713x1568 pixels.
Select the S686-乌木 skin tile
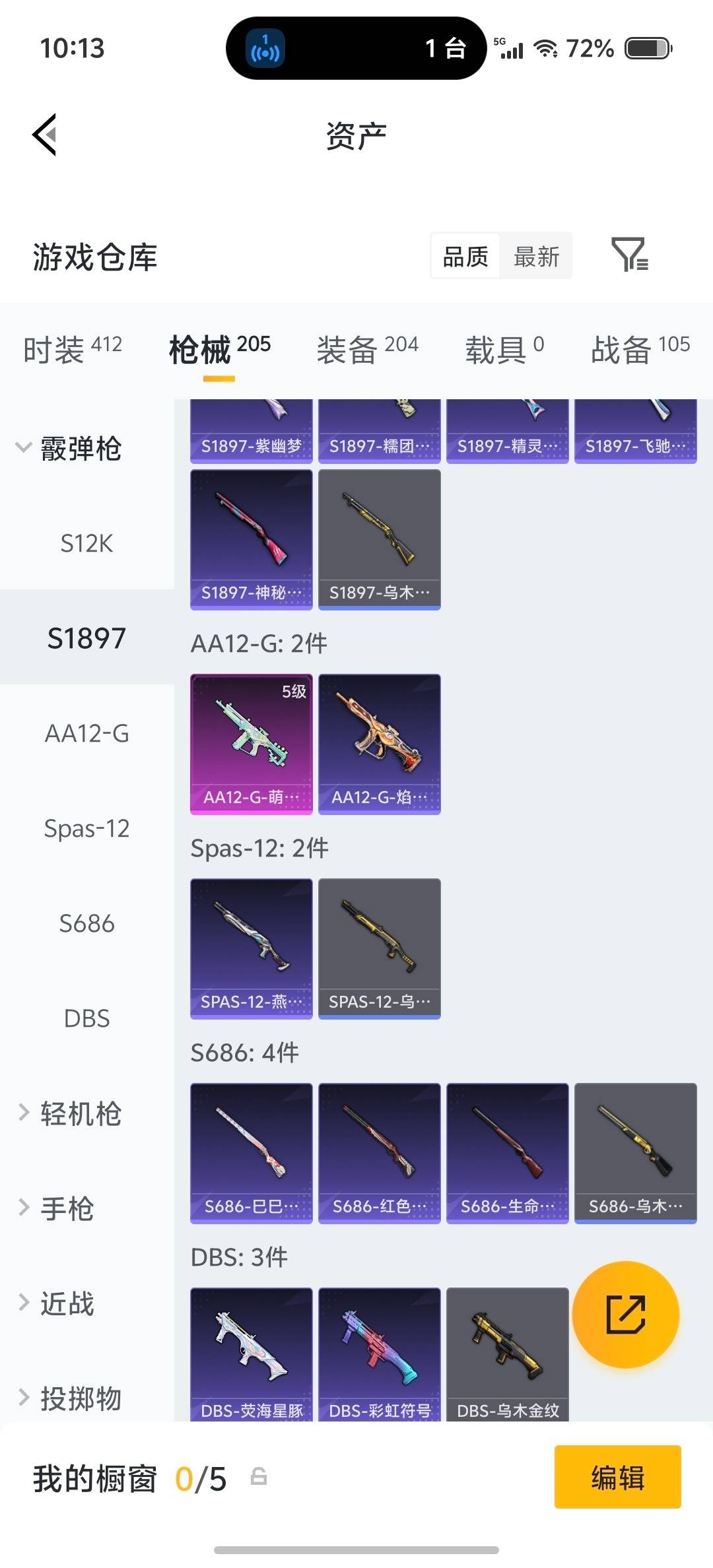pyautogui.click(x=635, y=1153)
